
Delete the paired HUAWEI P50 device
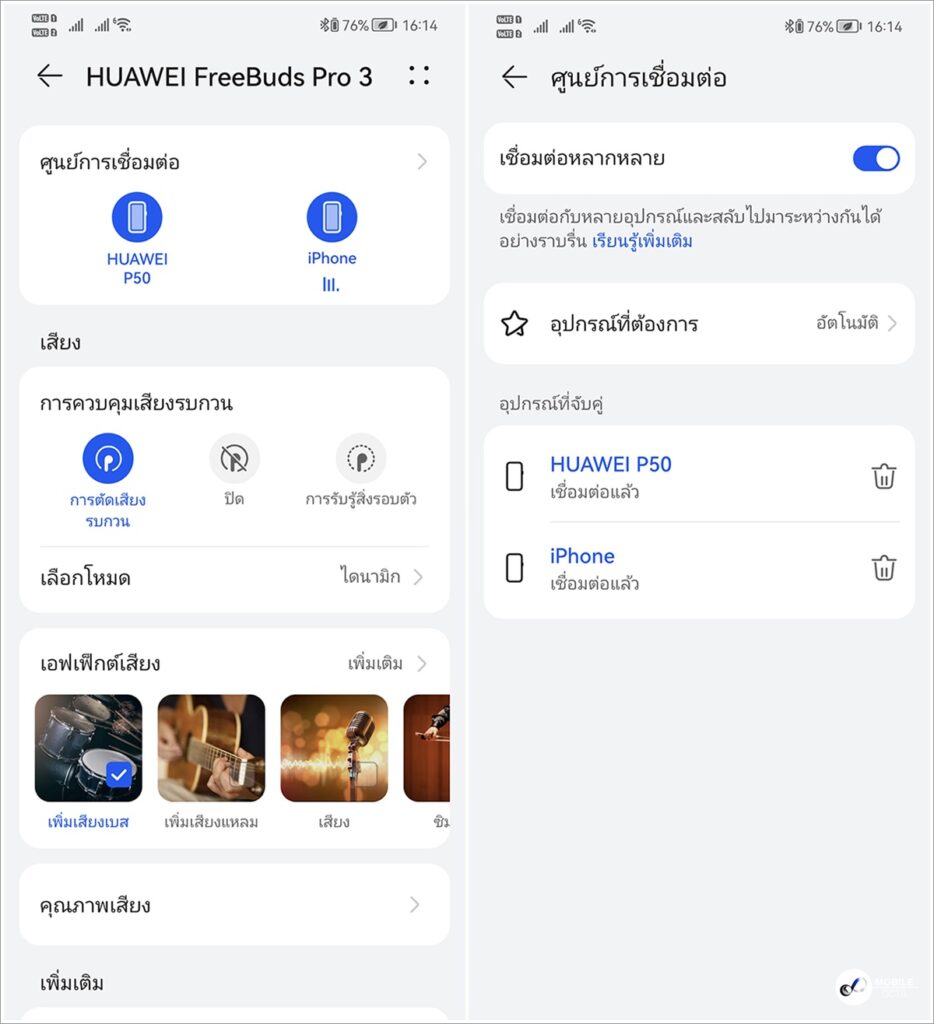pos(883,477)
